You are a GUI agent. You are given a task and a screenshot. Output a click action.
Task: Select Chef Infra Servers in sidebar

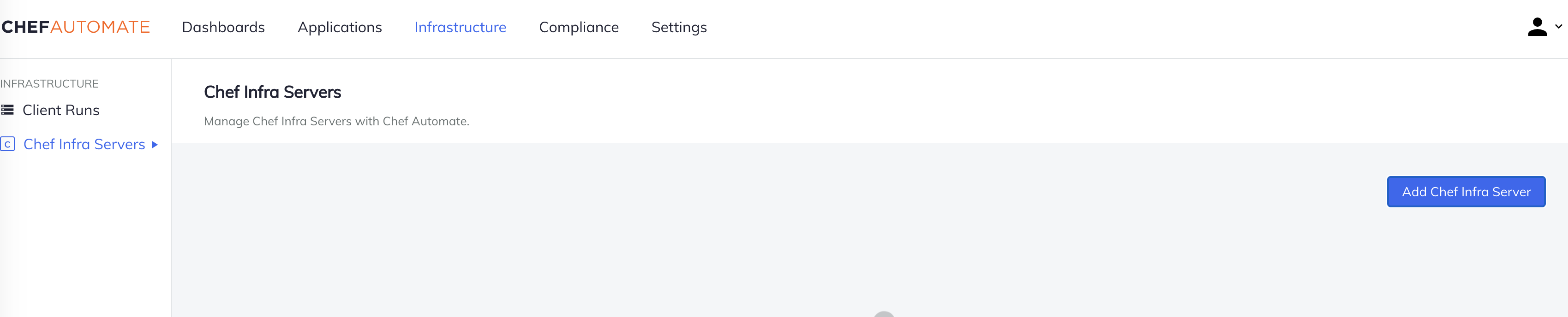(x=84, y=144)
